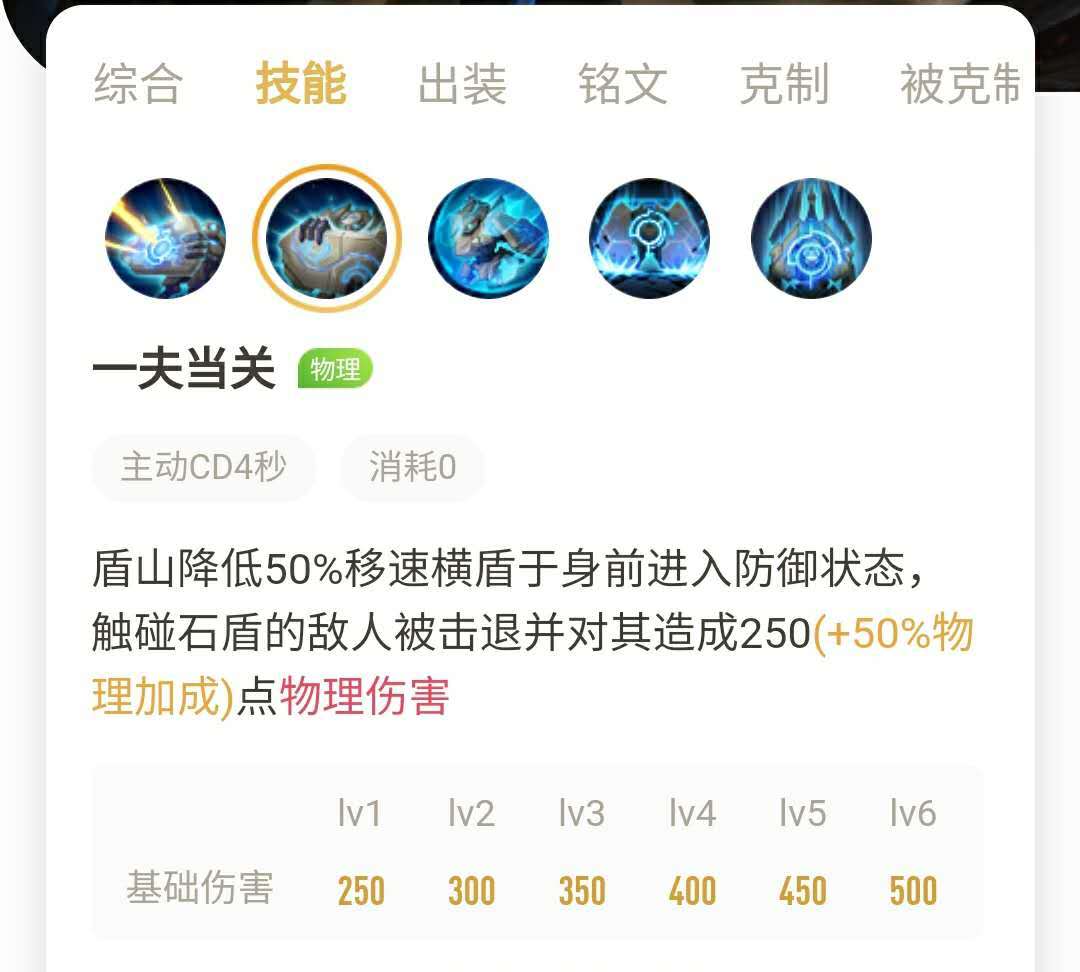The height and width of the screenshot is (972, 1080).
Task: Select the first skill icon with the glowing gauntlet
Action: [165, 239]
